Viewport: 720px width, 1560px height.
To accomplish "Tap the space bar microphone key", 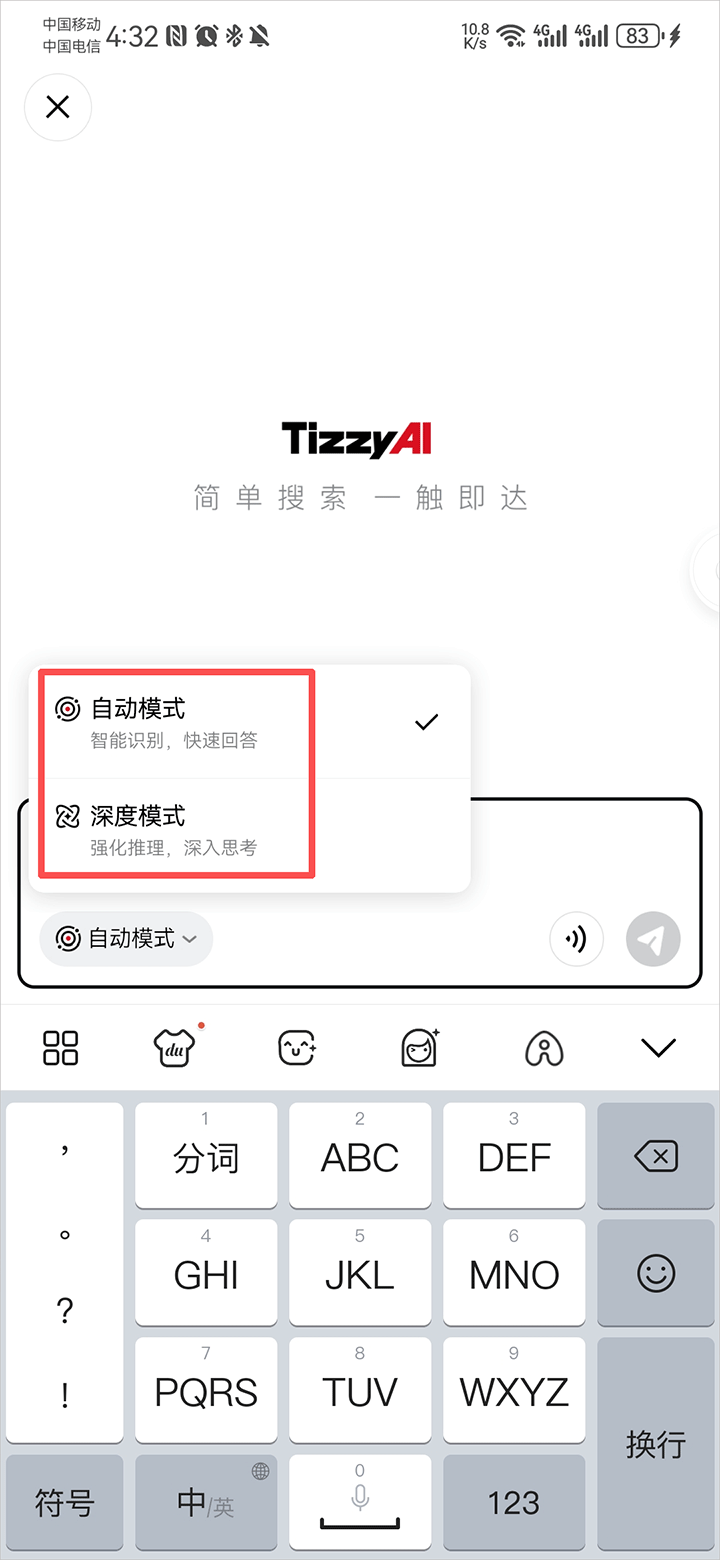I will 360,1502.
